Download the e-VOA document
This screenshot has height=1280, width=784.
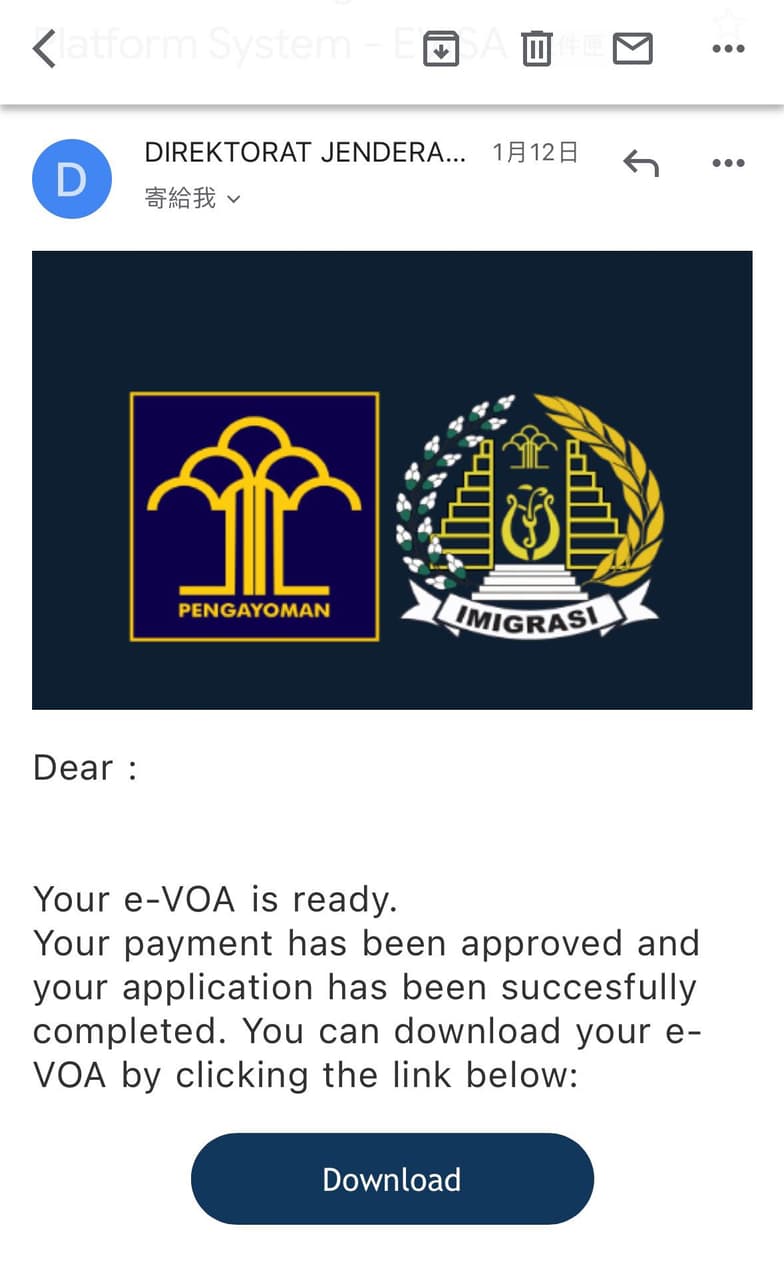392,1179
